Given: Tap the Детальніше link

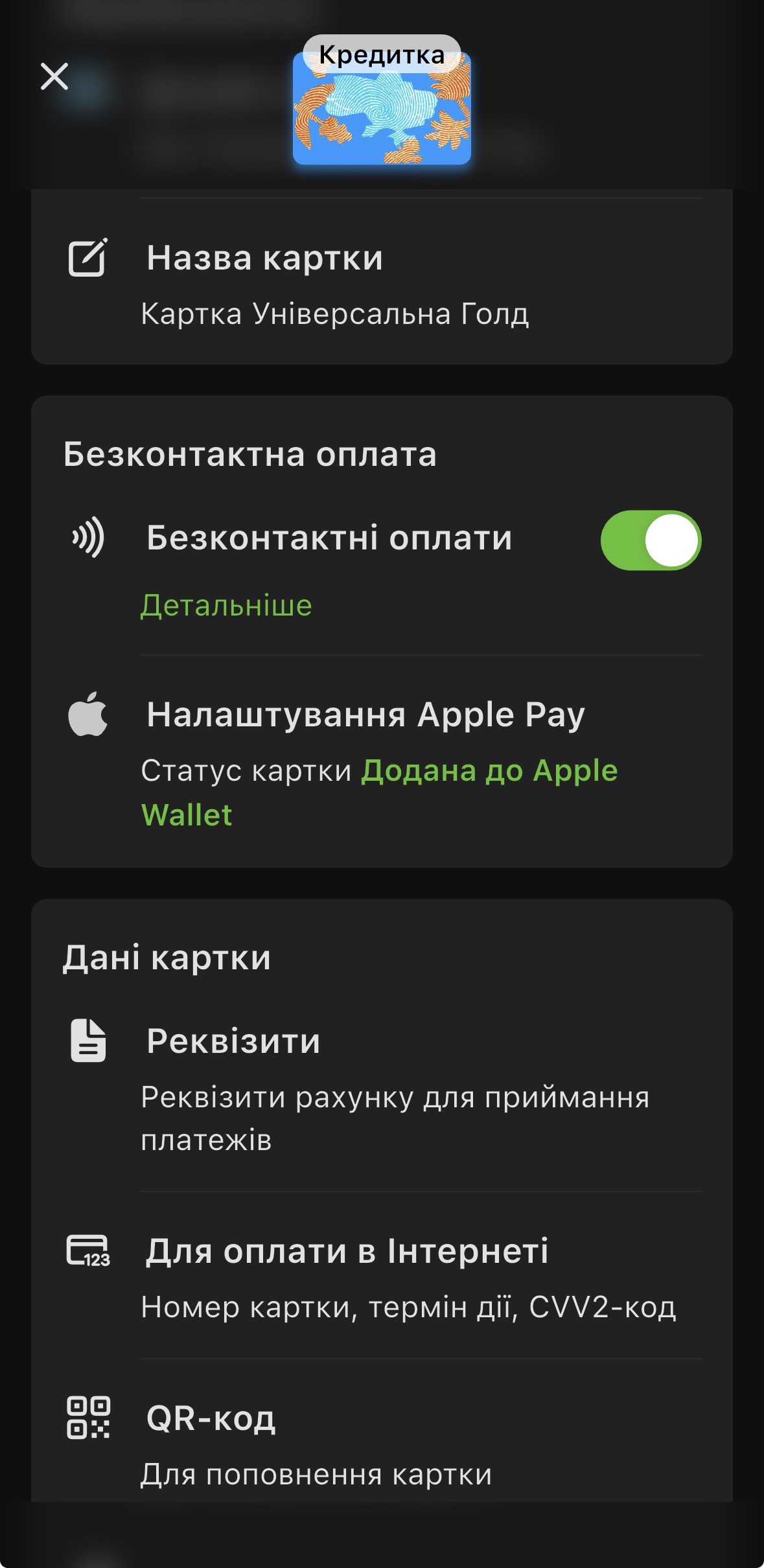Looking at the screenshot, I should point(226,606).
